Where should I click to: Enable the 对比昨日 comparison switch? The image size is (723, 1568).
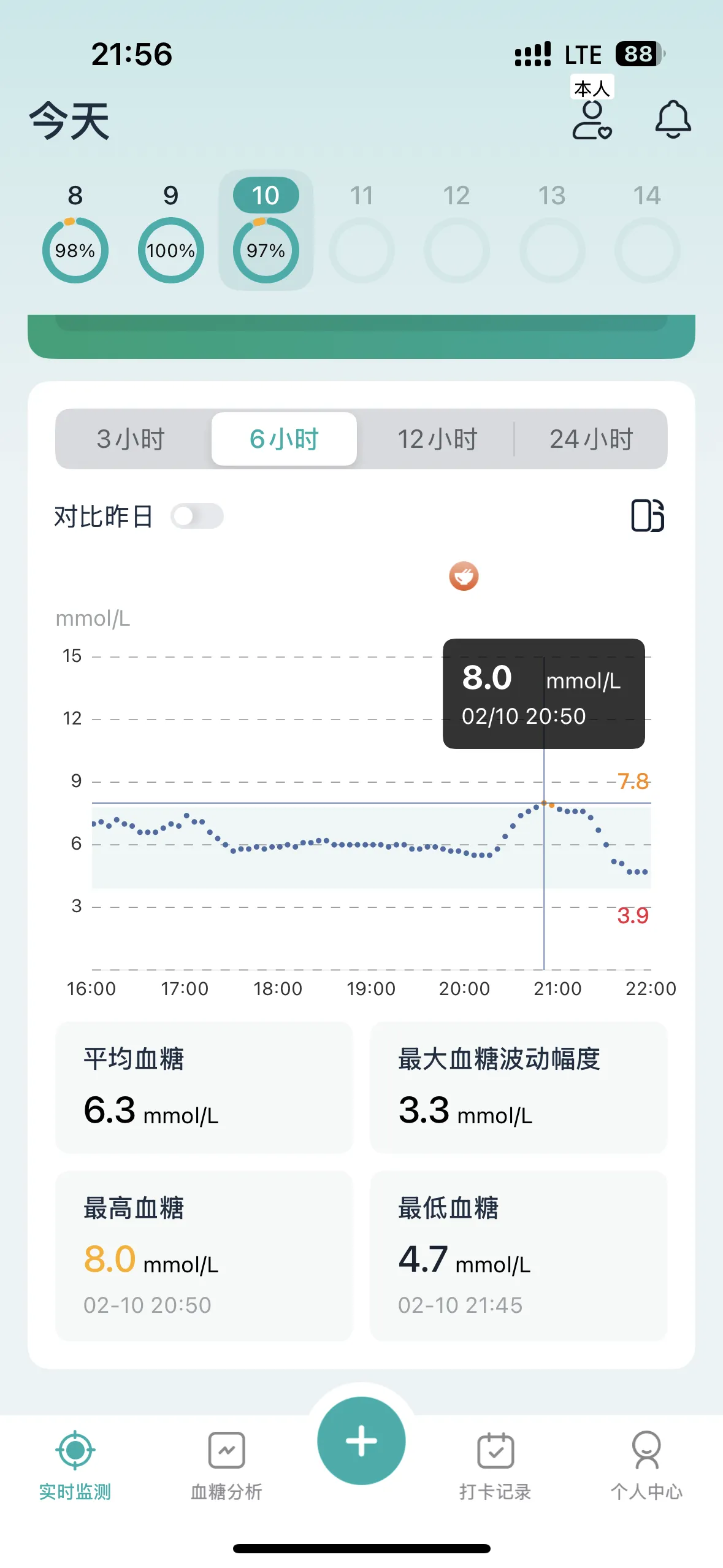point(197,516)
